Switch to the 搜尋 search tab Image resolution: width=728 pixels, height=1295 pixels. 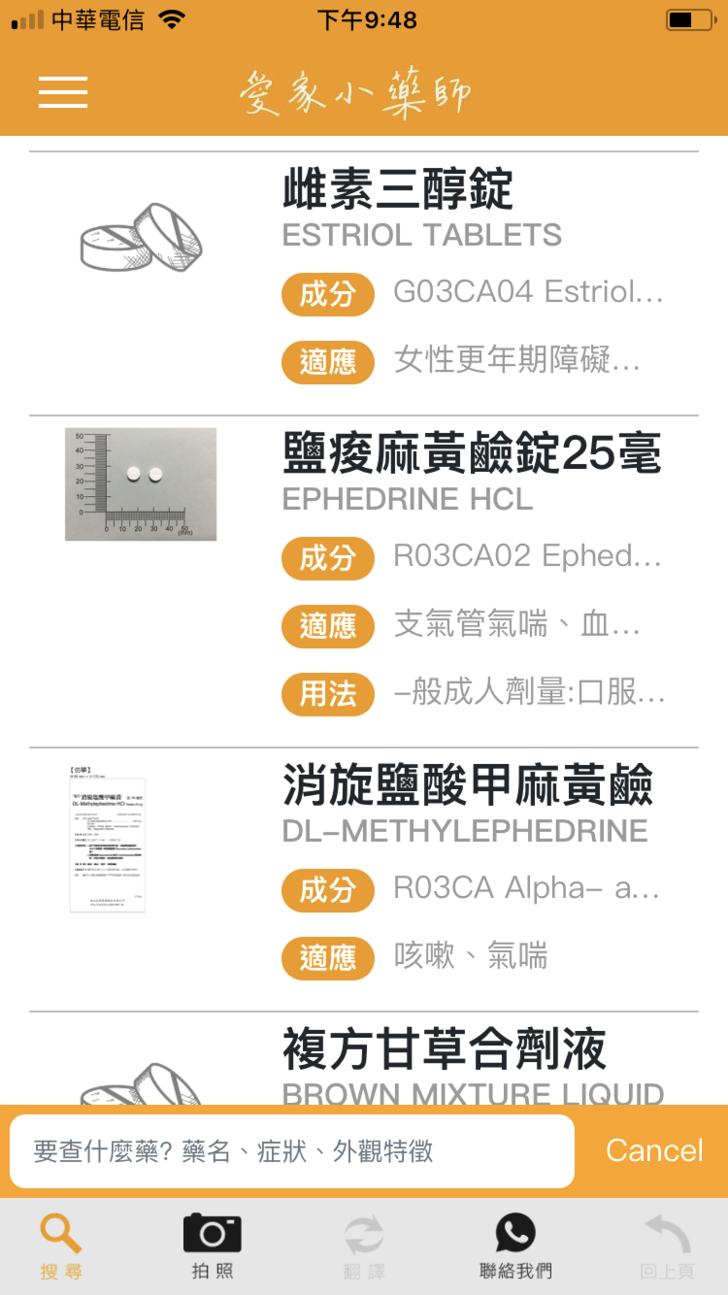click(x=61, y=1246)
